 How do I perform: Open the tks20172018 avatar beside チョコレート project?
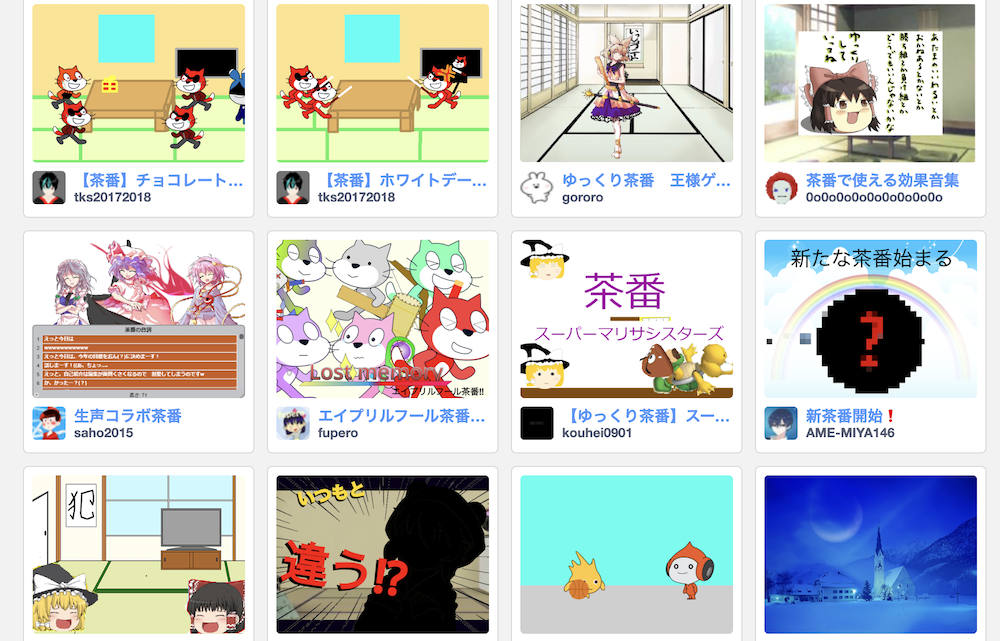pos(49,188)
